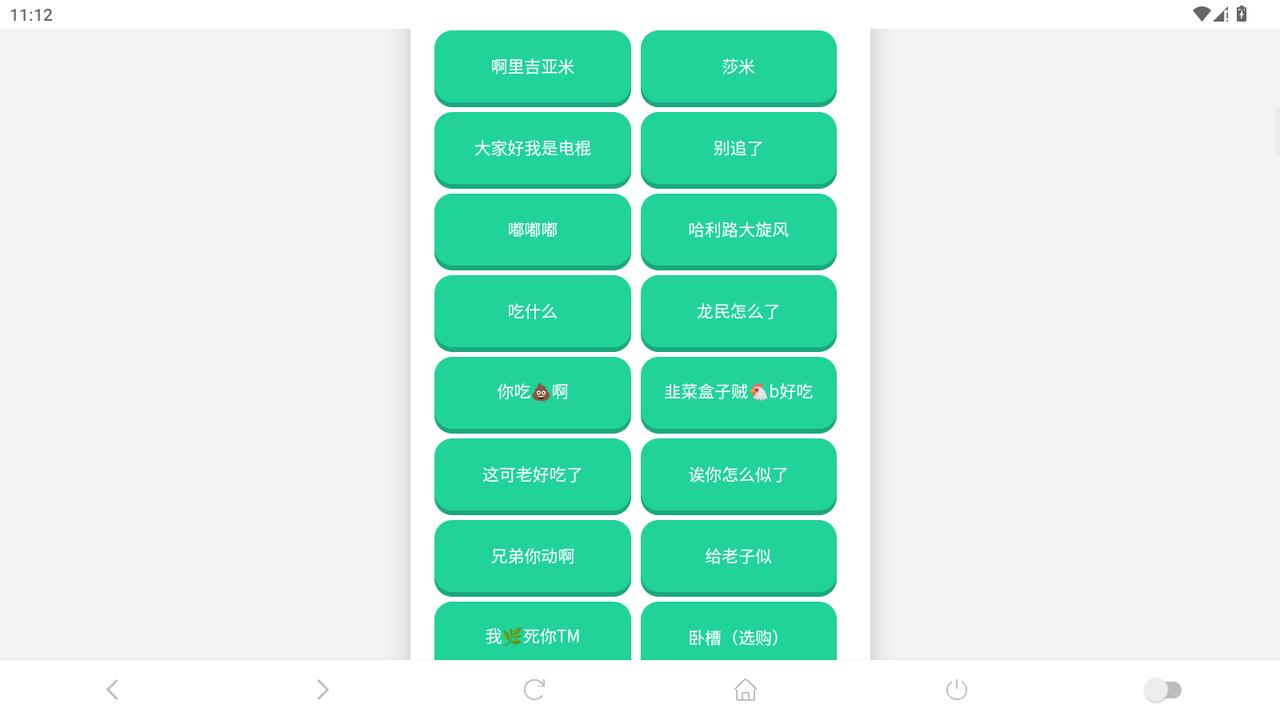This screenshot has height=720, width=1280.
Task: Play the 莎米 button
Action: point(738,67)
